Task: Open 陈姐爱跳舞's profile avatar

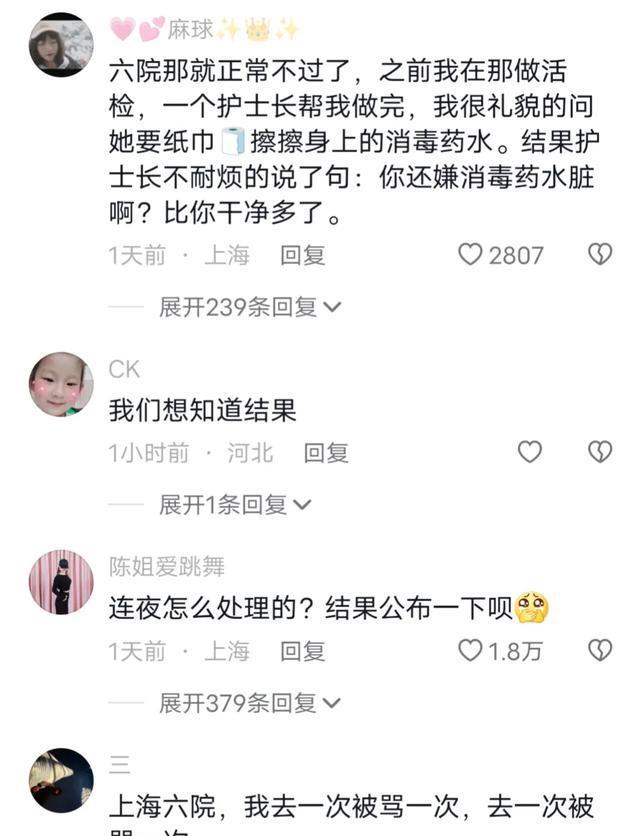Action: coord(61,582)
